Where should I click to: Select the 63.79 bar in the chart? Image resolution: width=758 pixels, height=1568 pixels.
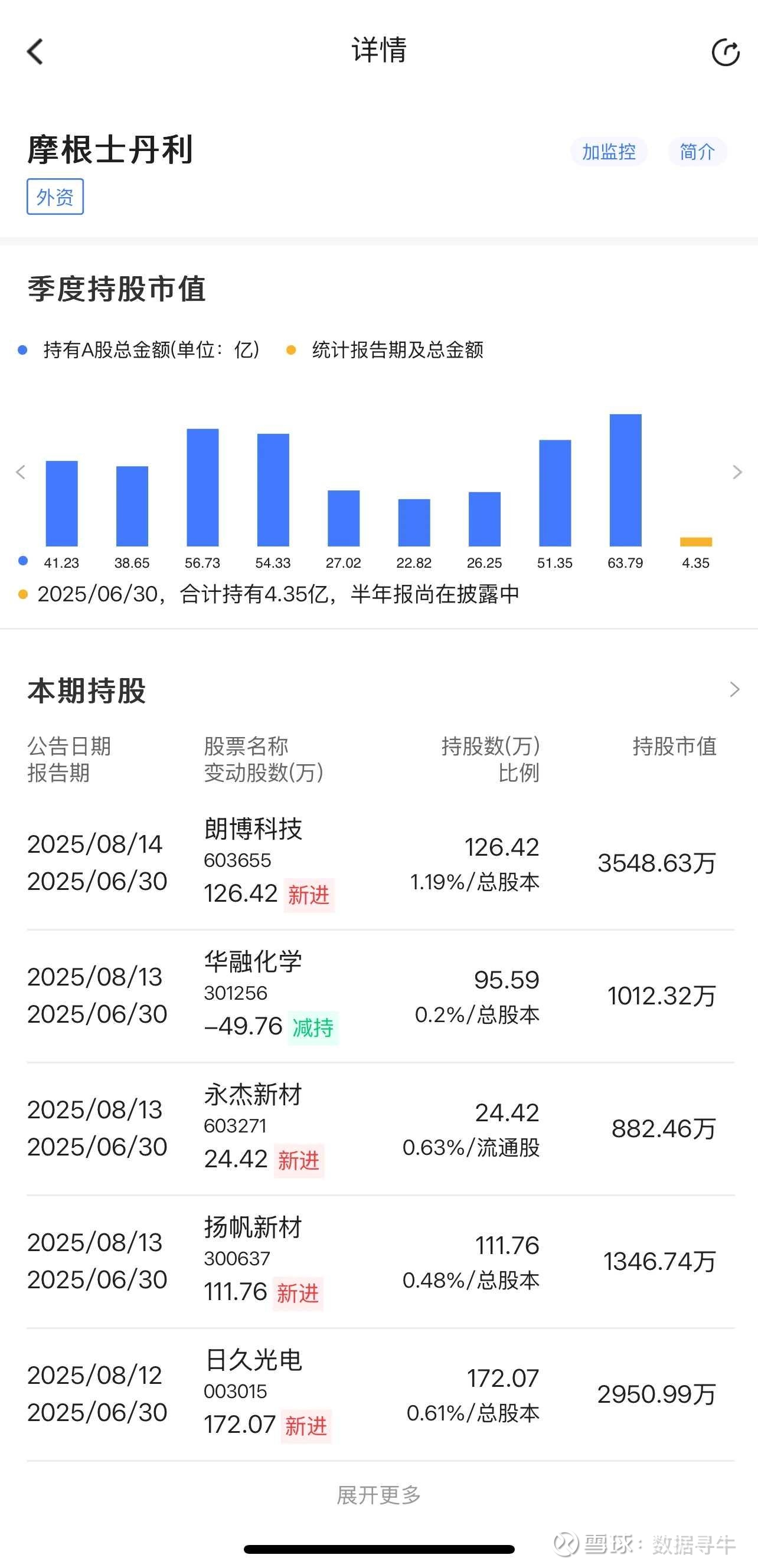[x=625, y=481]
